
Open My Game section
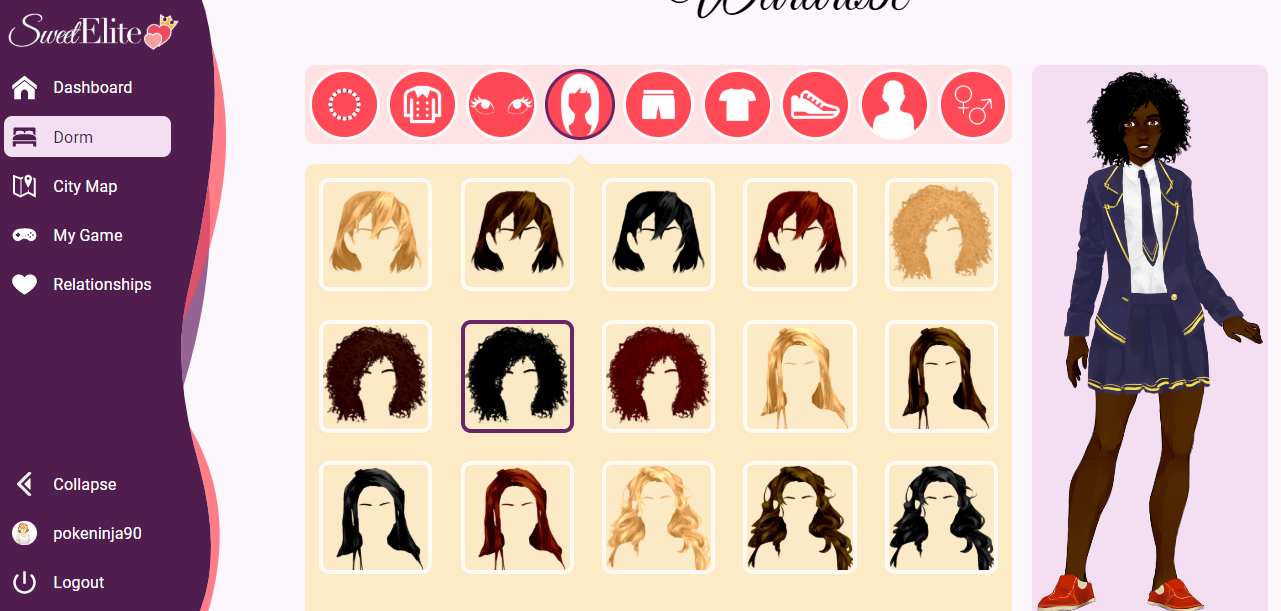(87, 235)
